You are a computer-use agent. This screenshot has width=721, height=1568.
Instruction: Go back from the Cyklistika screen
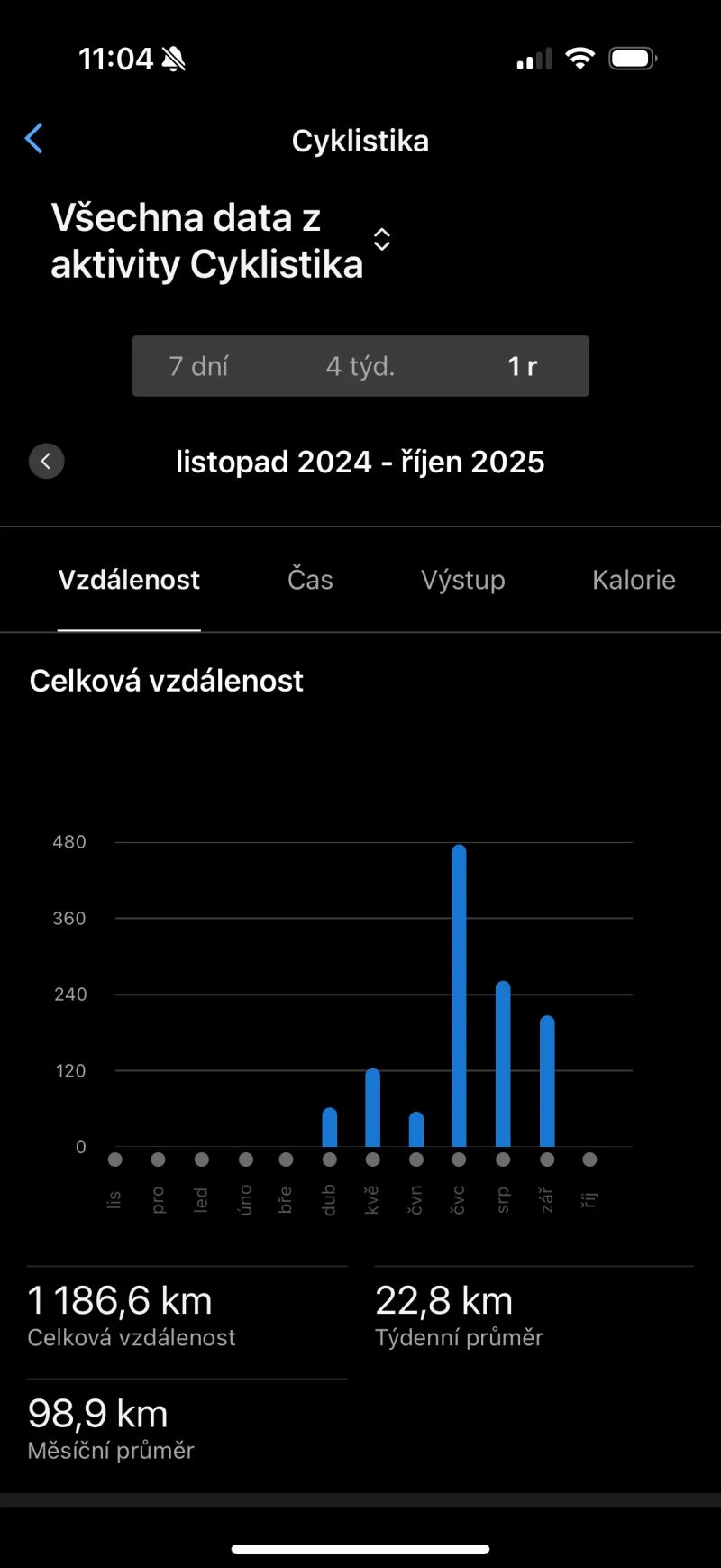click(34, 139)
